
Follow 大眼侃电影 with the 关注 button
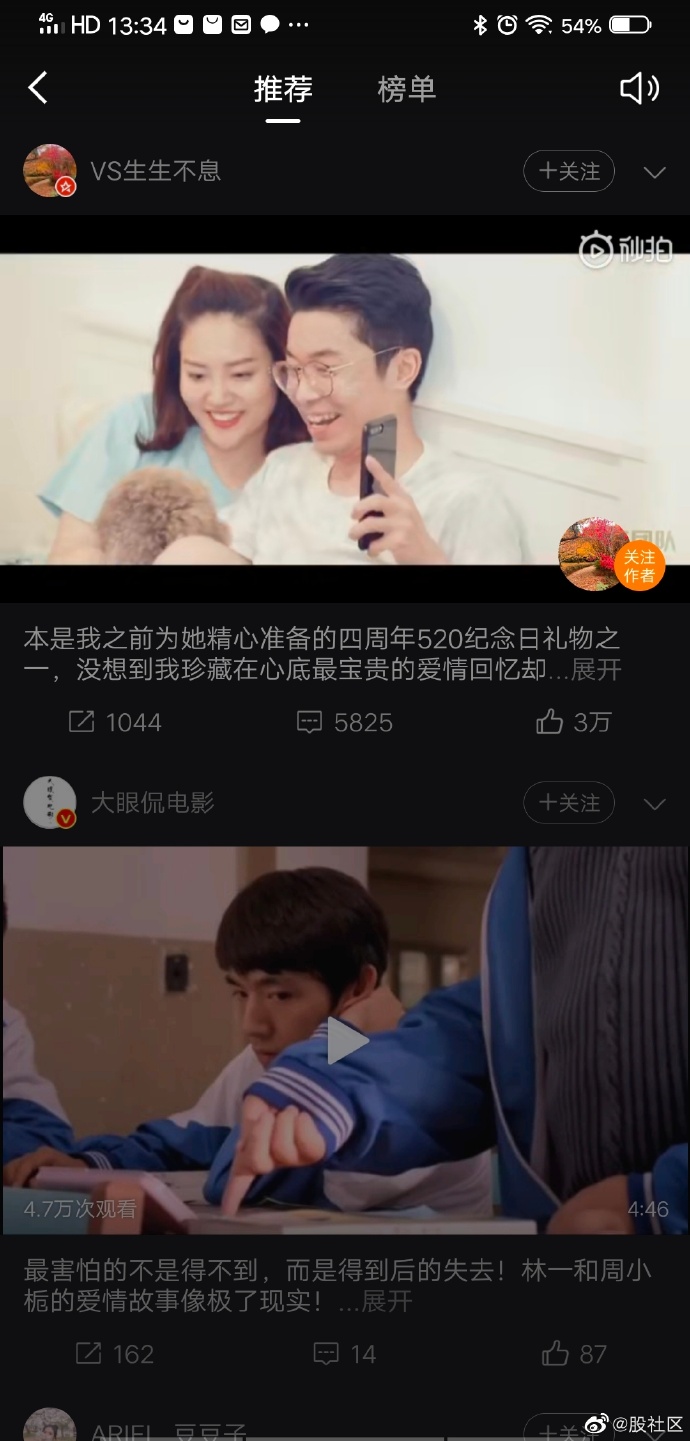pos(569,802)
